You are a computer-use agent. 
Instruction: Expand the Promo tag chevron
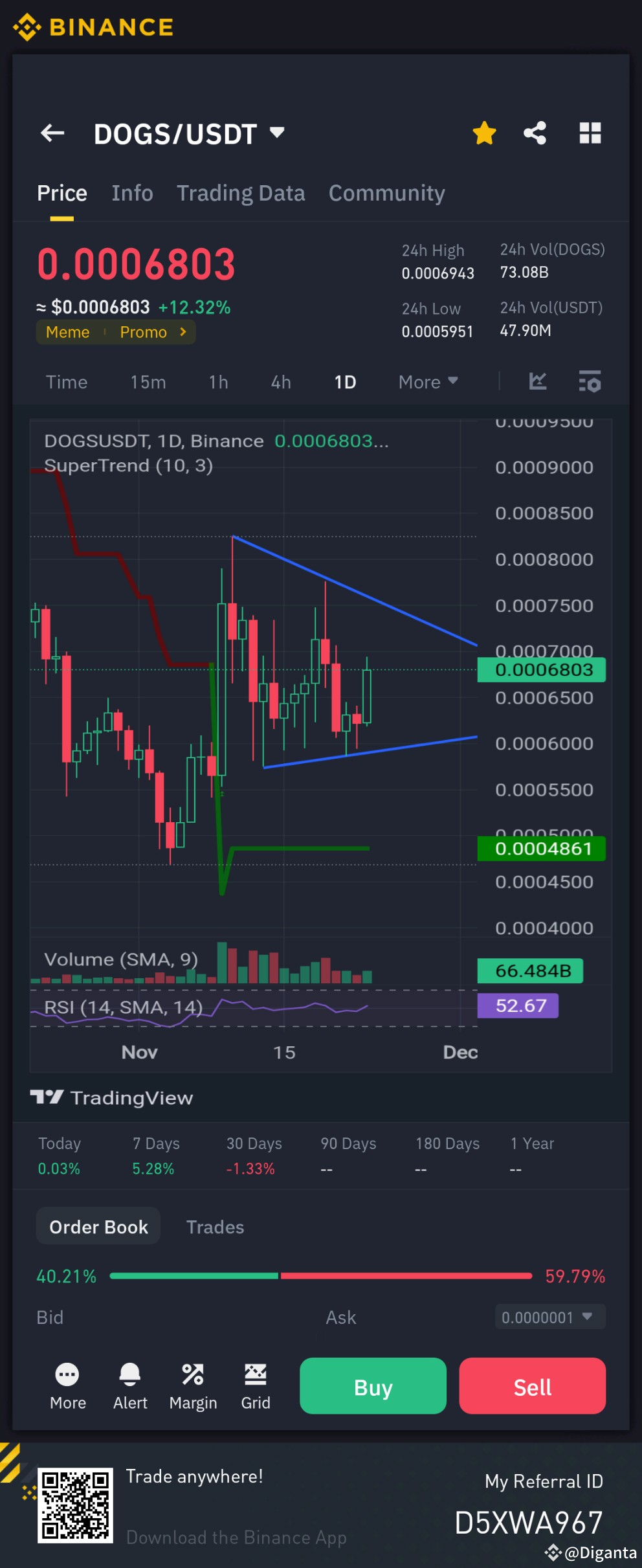[183, 331]
